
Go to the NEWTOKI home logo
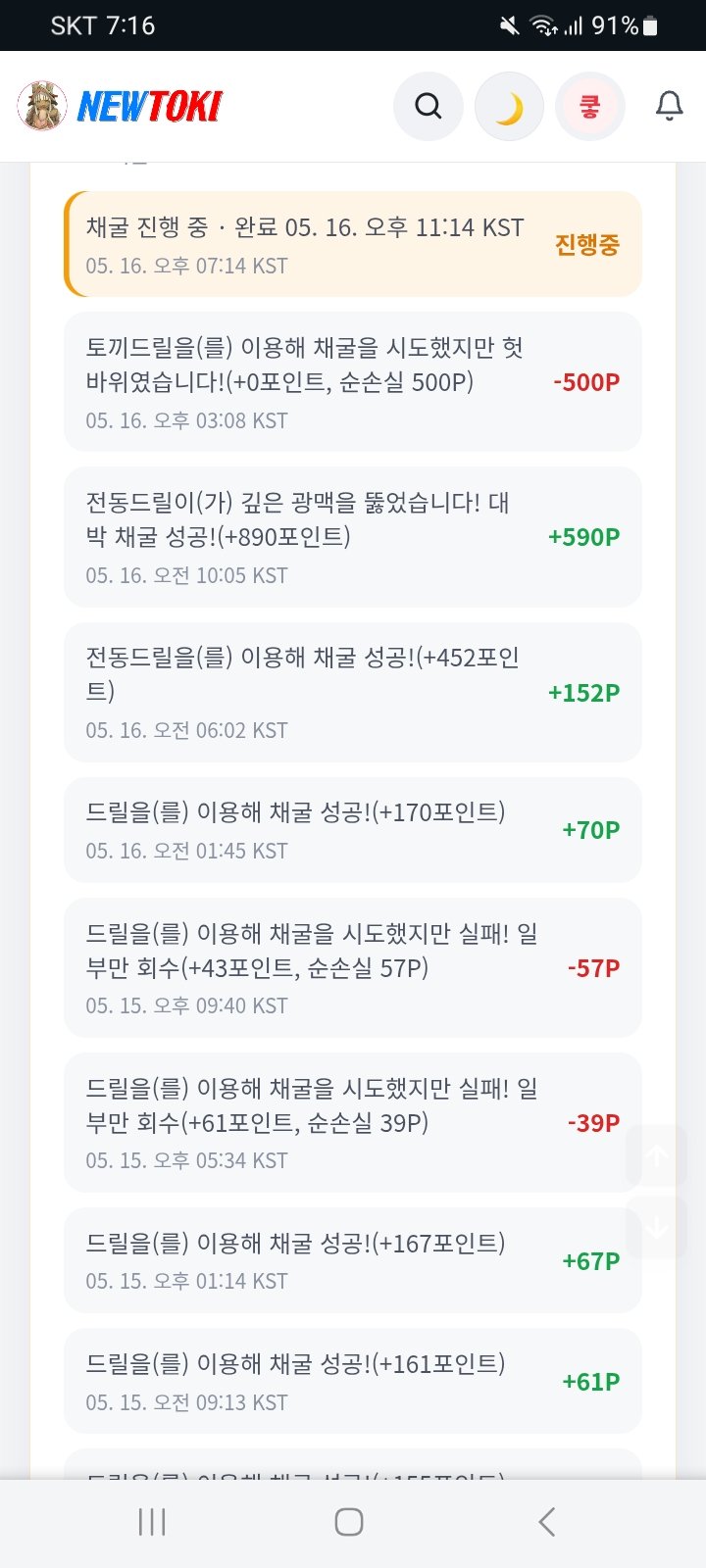click(121, 106)
